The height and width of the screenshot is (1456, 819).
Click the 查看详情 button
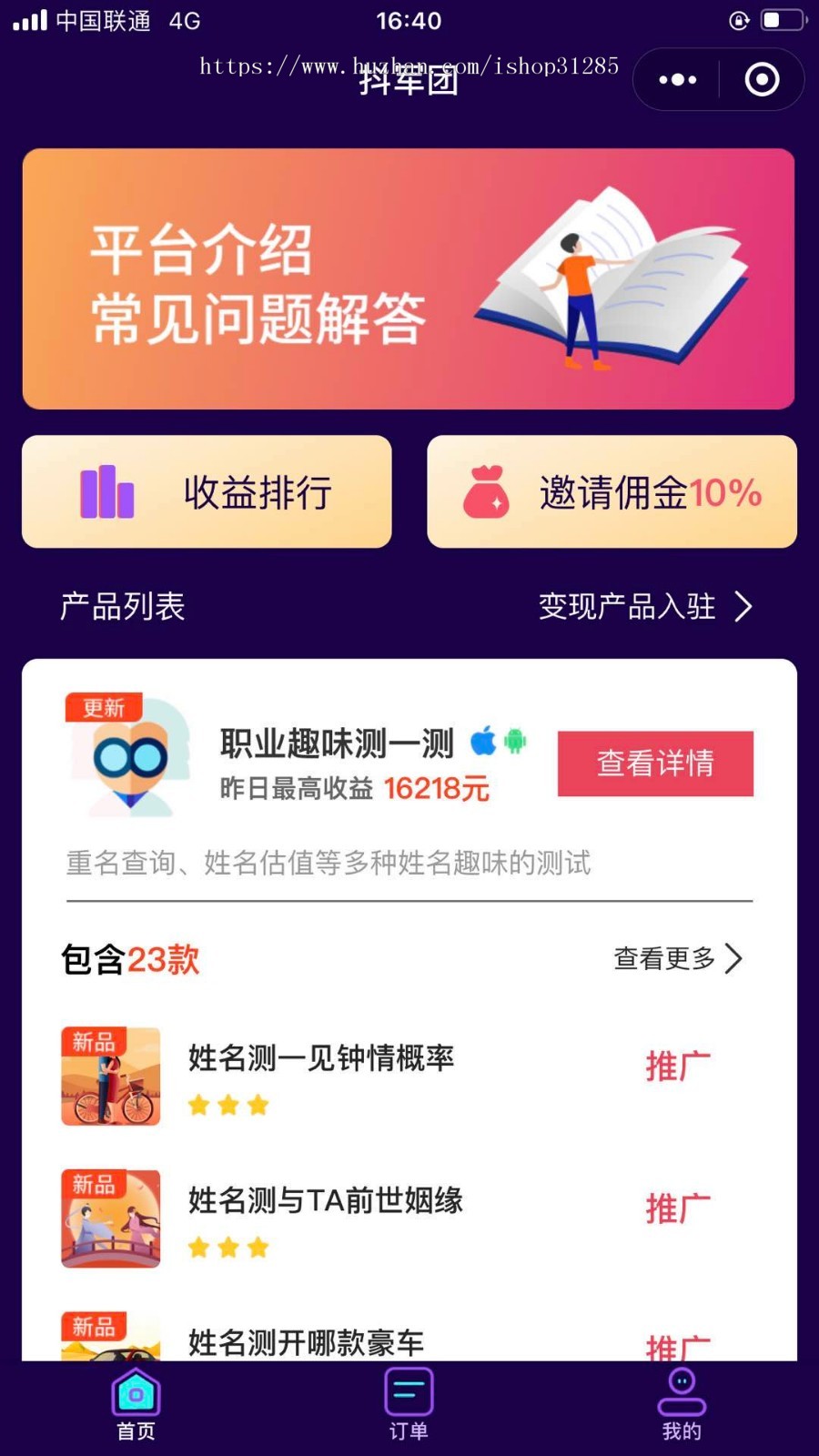pos(654,763)
